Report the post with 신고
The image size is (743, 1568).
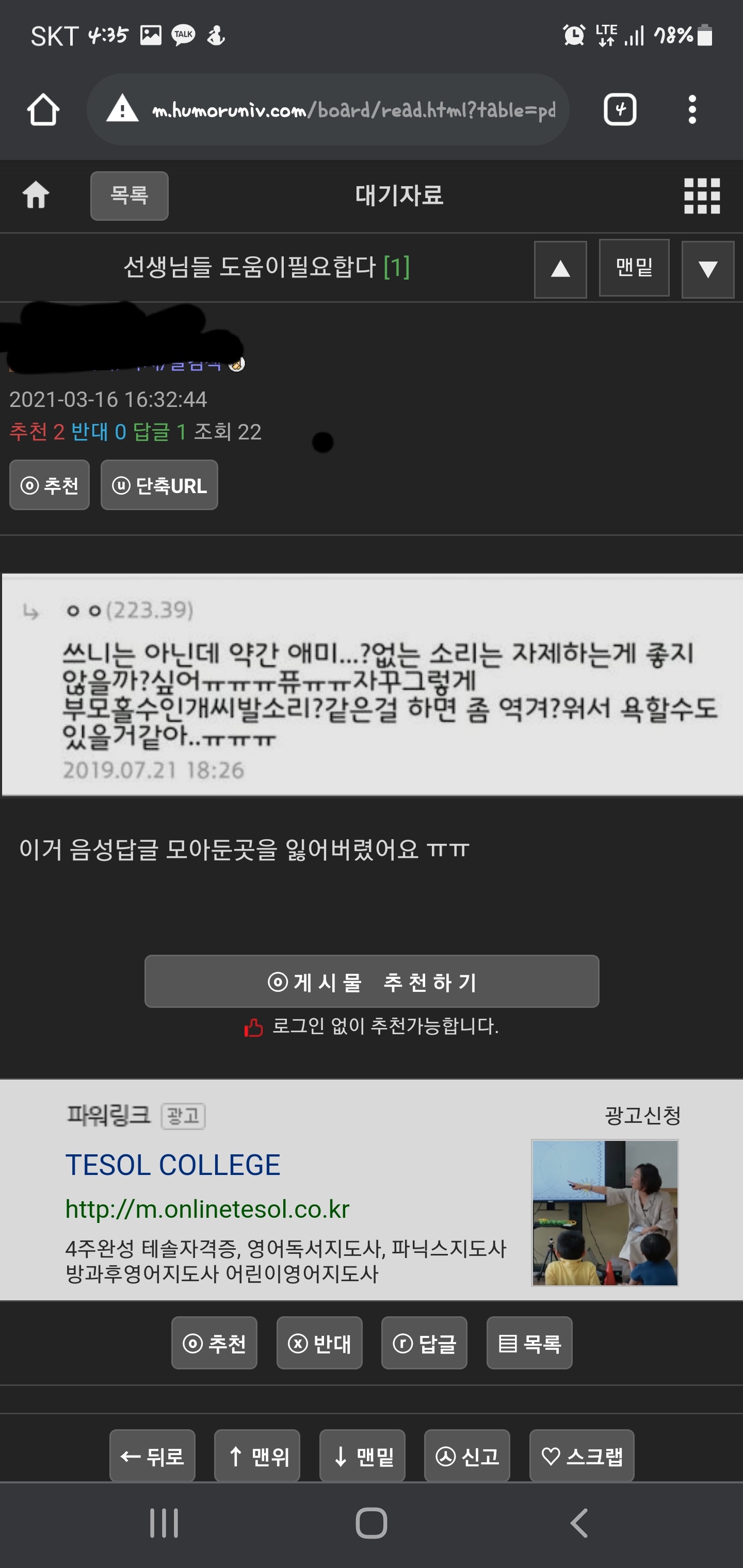pyautogui.click(x=466, y=1456)
